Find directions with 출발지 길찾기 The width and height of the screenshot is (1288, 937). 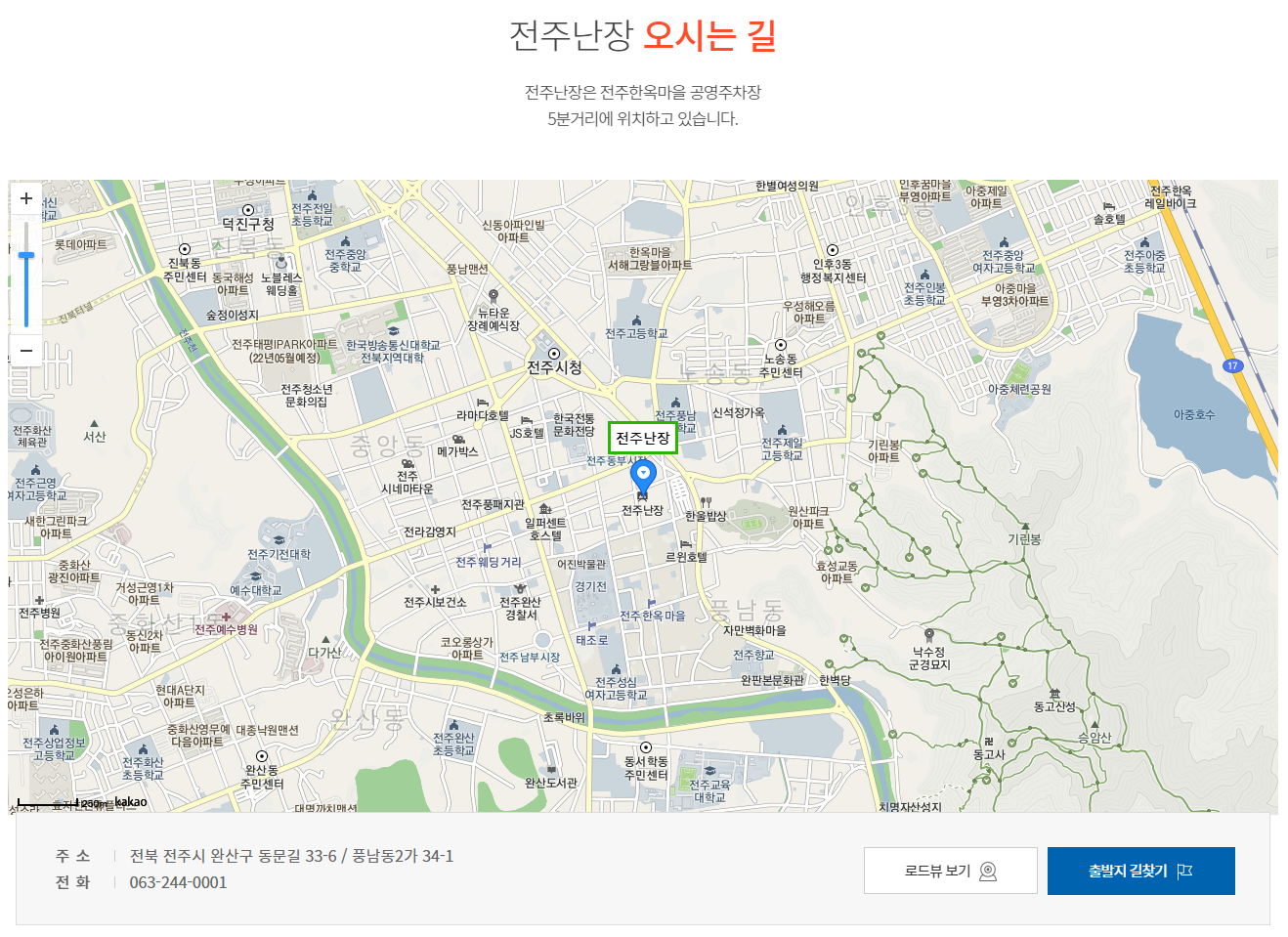point(1140,871)
